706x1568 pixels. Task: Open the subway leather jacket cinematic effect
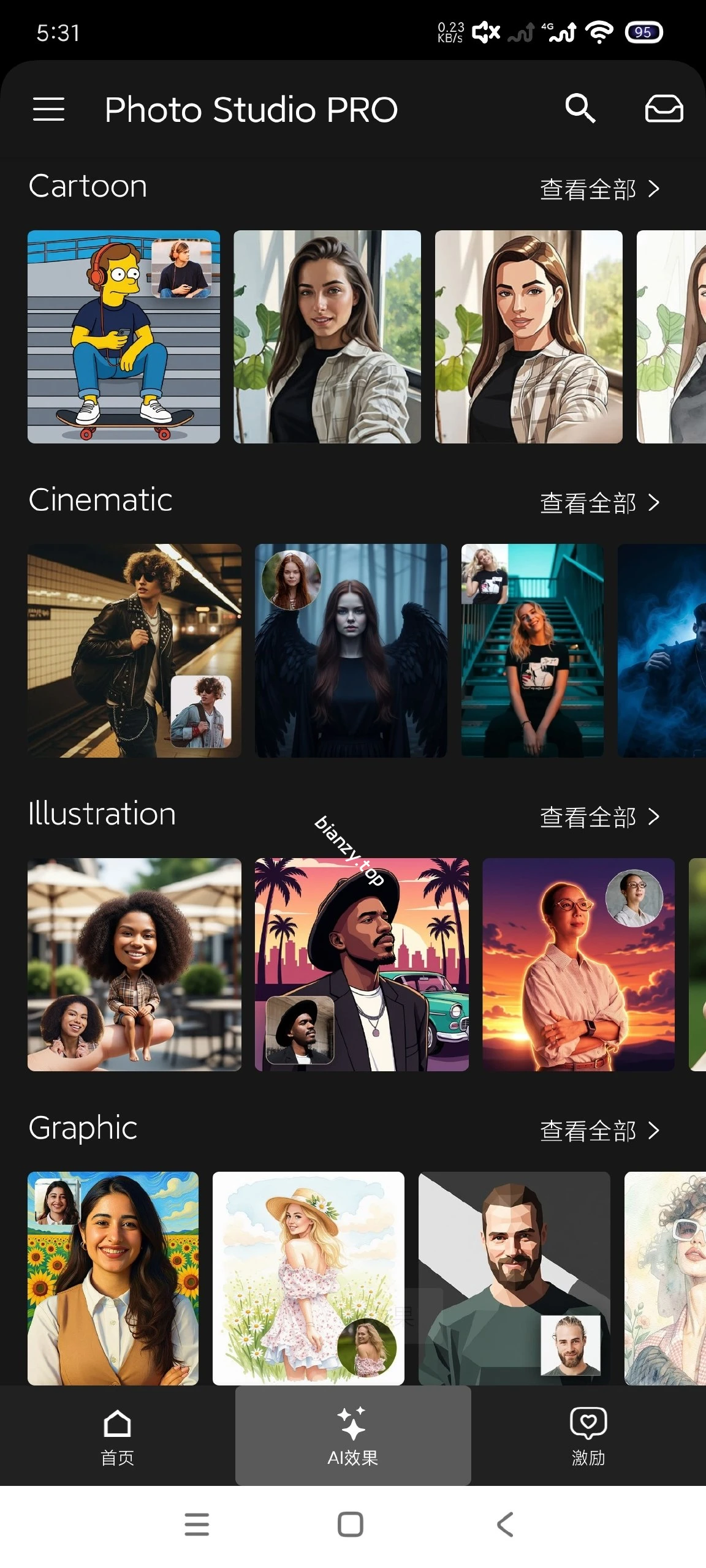coord(134,650)
